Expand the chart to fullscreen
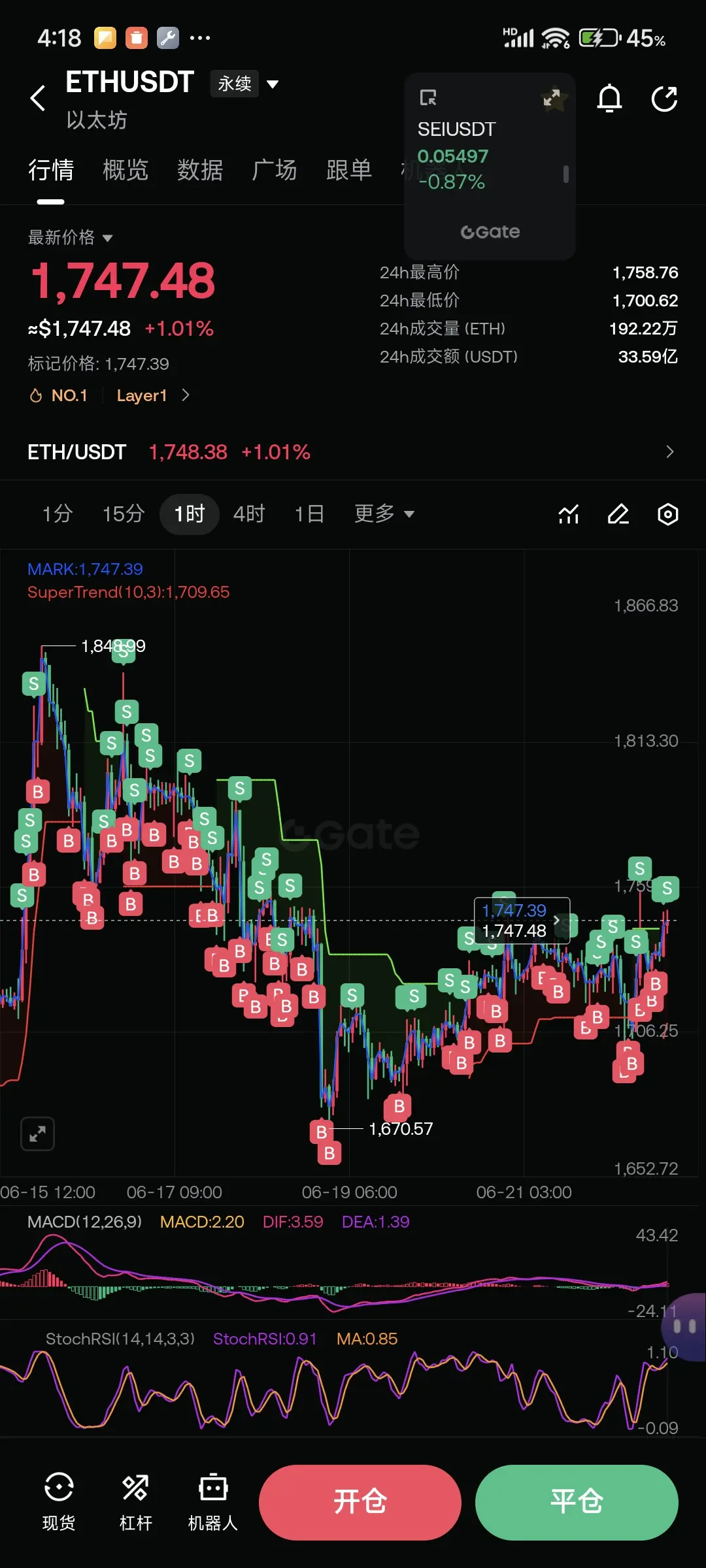The height and width of the screenshot is (1568, 706). tap(37, 1134)
